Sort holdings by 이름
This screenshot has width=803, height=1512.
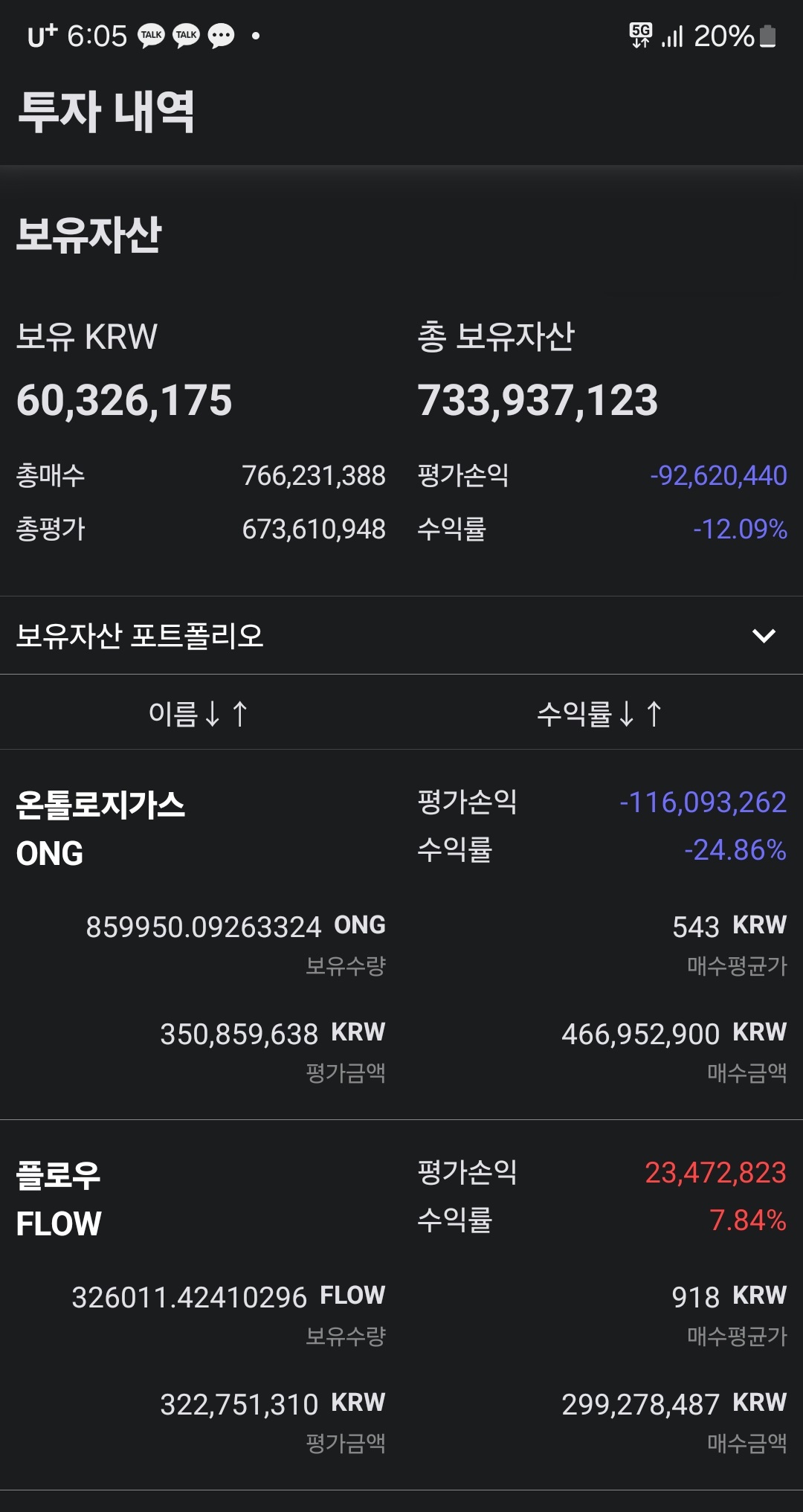tap(198, 713)
